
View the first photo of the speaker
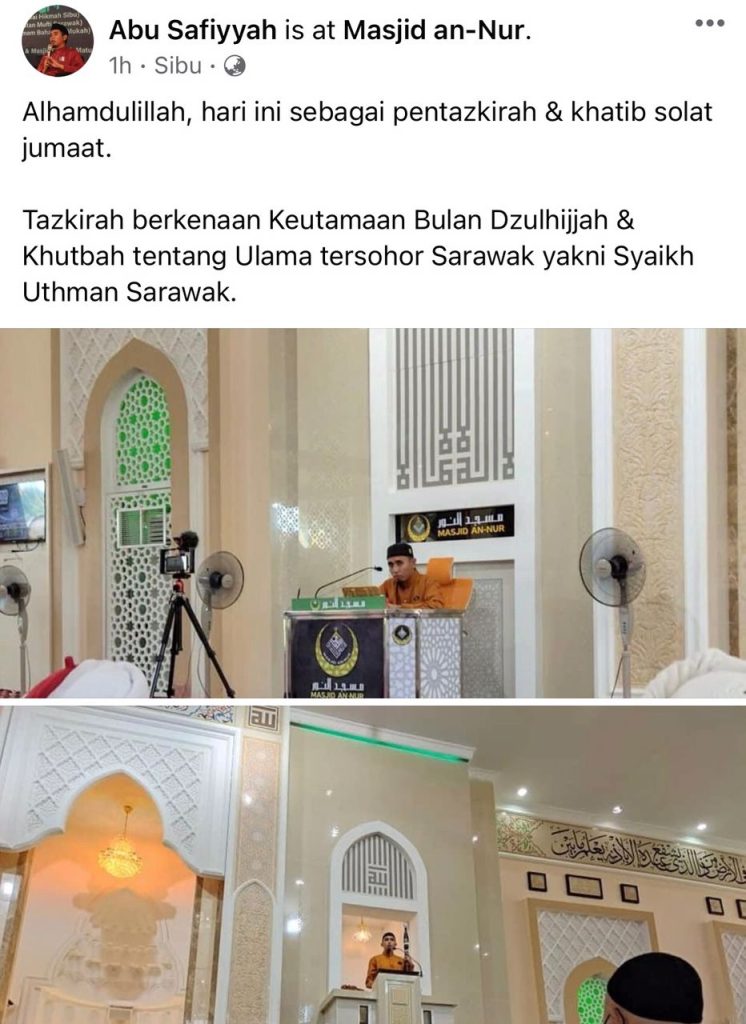373,513
